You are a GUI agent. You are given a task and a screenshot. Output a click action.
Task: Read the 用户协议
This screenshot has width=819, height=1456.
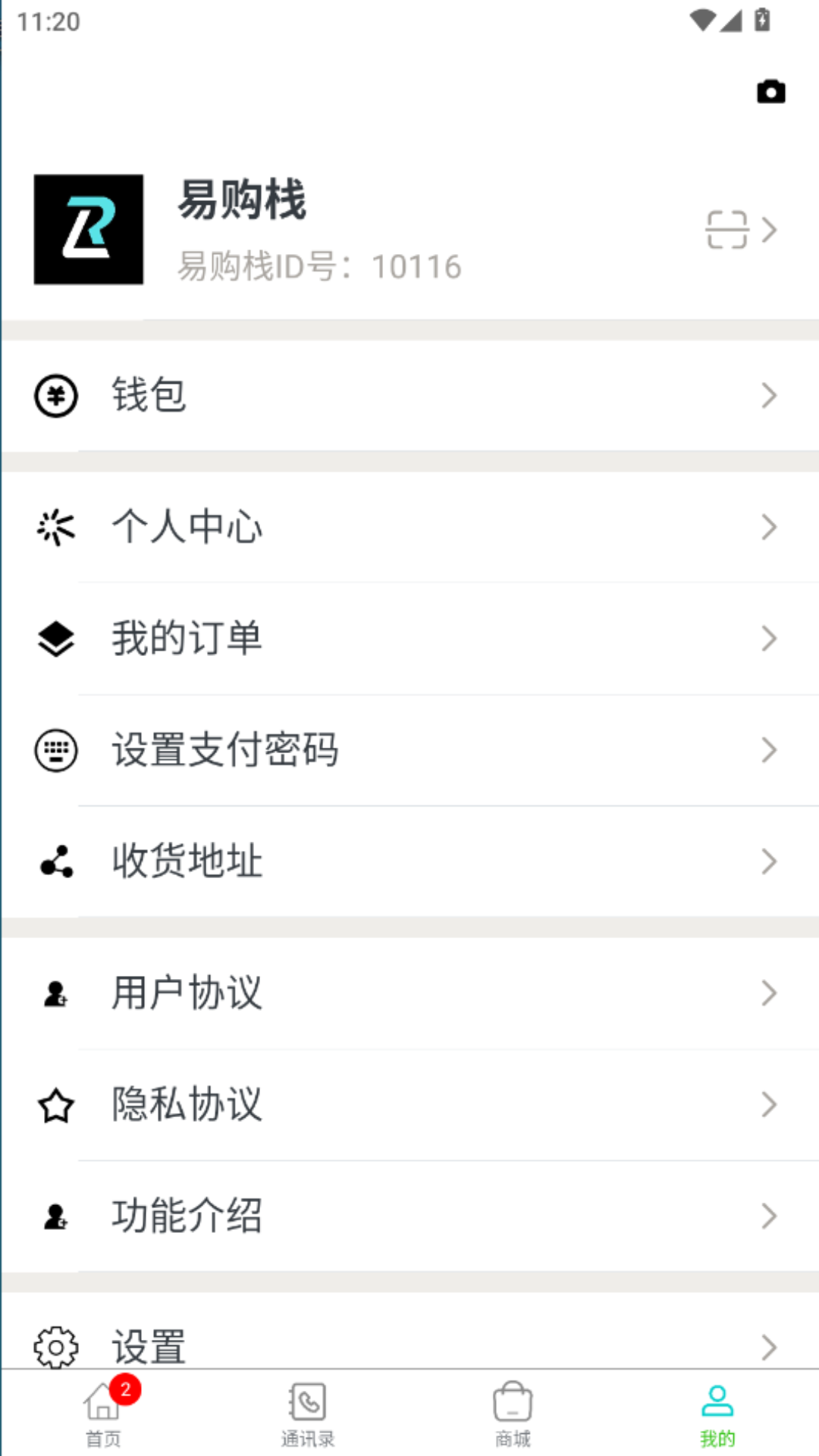[x=409, y=993]
